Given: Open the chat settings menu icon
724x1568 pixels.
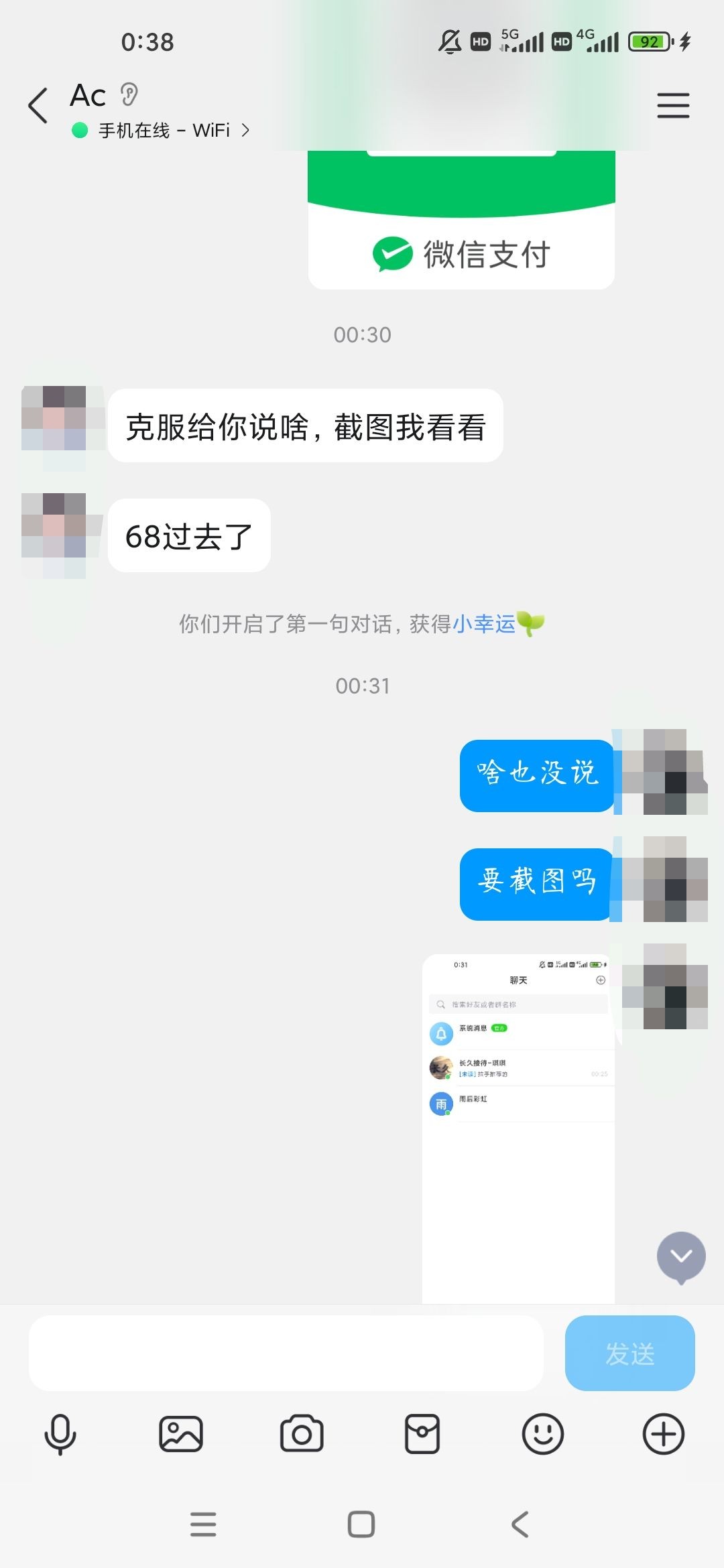Looking at the screenshot, I should tap(673, 106).
